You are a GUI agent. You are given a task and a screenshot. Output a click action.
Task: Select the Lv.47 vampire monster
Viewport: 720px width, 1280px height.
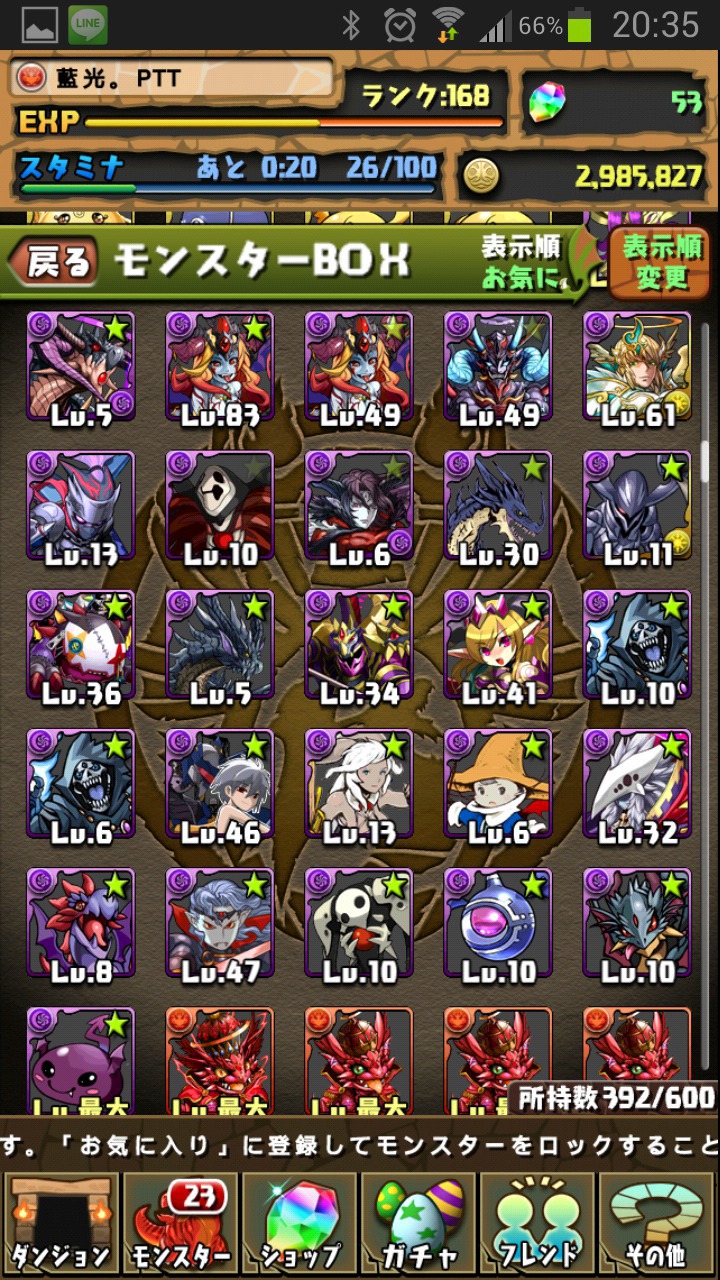(220, 923)
